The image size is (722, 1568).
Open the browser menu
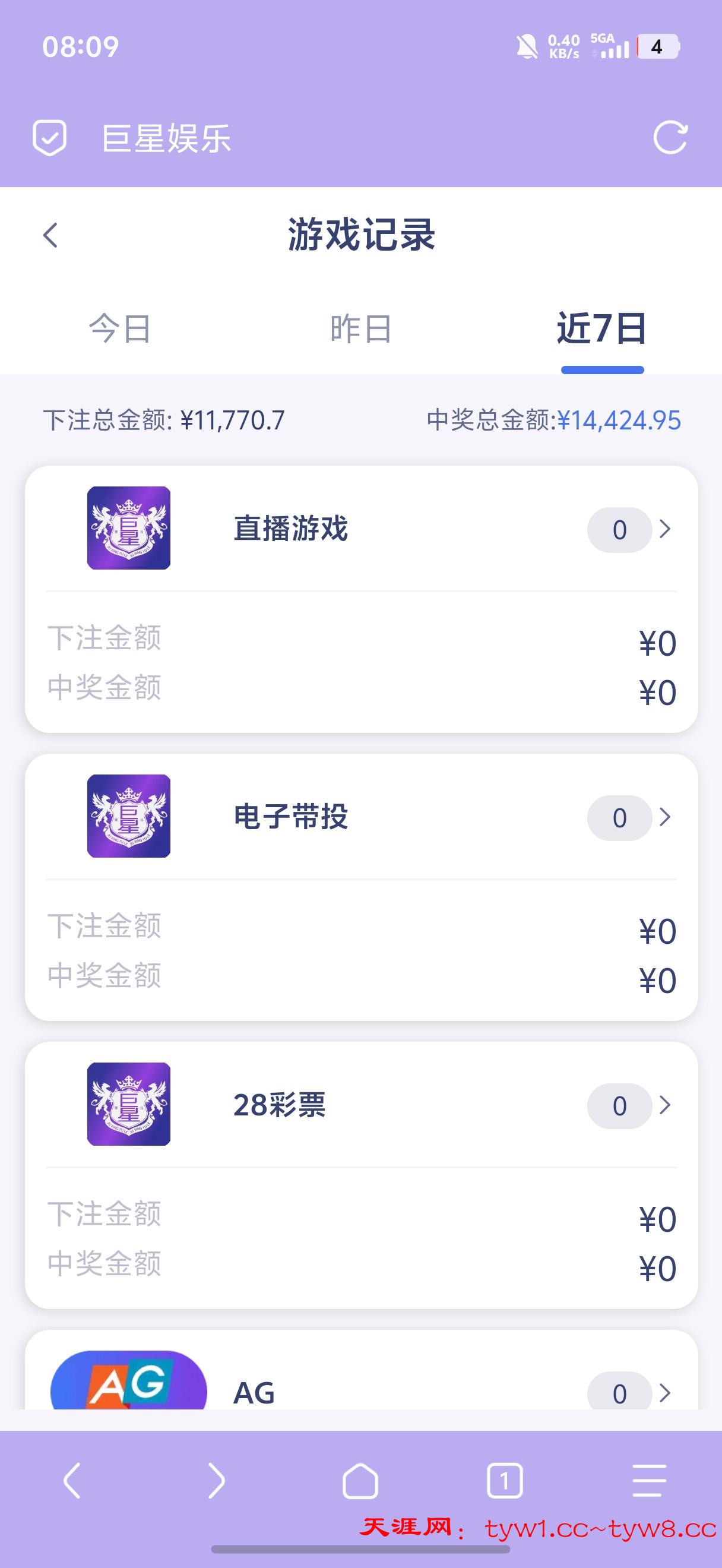click(x=649, y=1480)
